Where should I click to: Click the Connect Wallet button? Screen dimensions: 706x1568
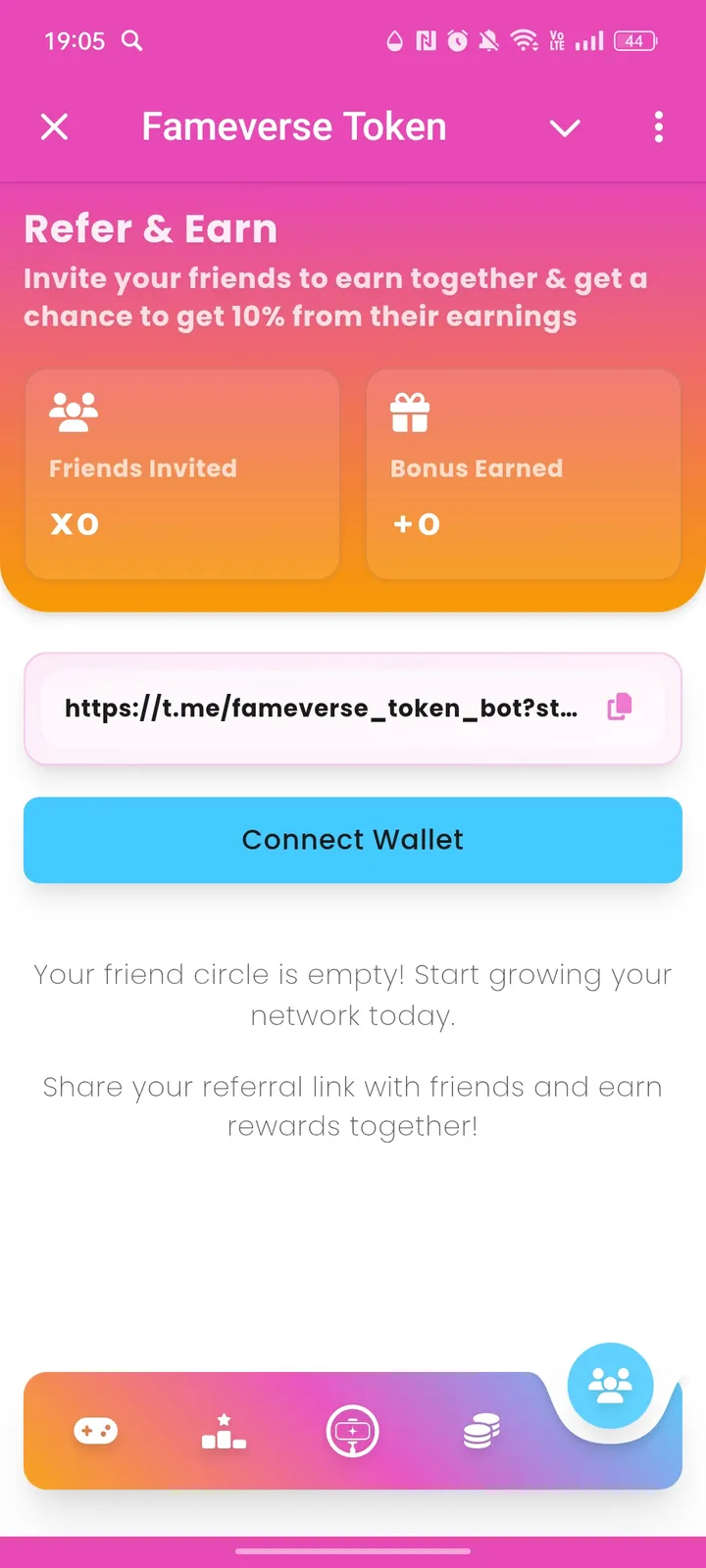(352, 840)
